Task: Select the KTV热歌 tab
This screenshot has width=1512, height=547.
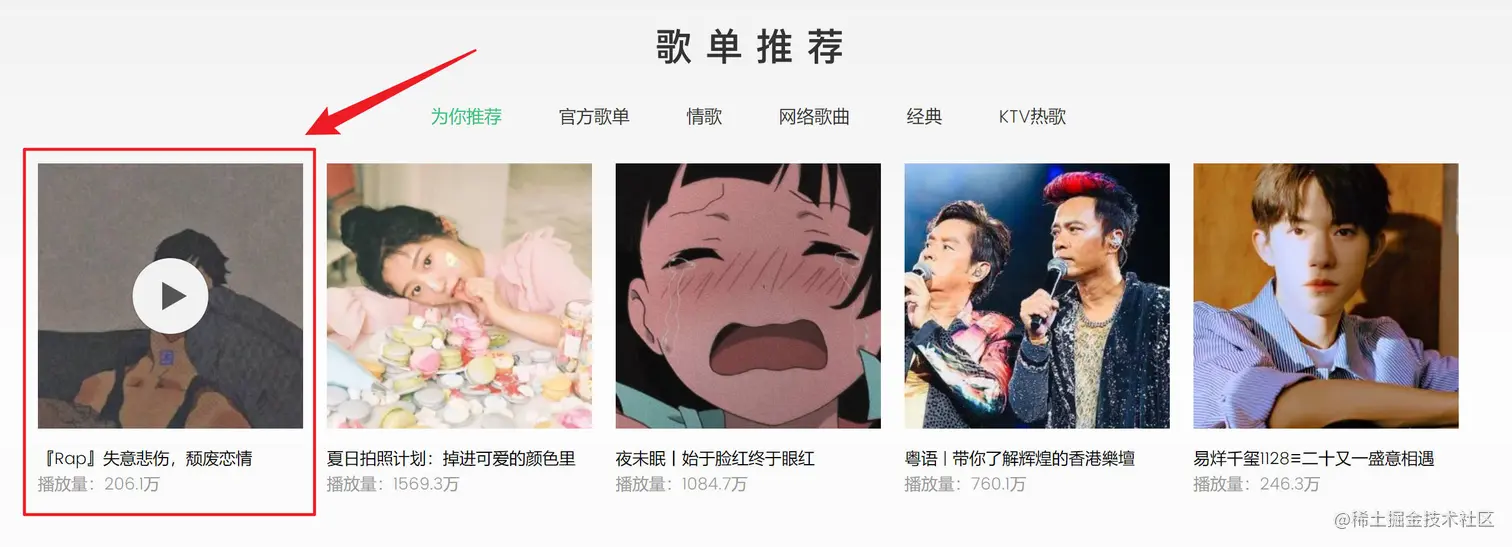Action: 1032,116
